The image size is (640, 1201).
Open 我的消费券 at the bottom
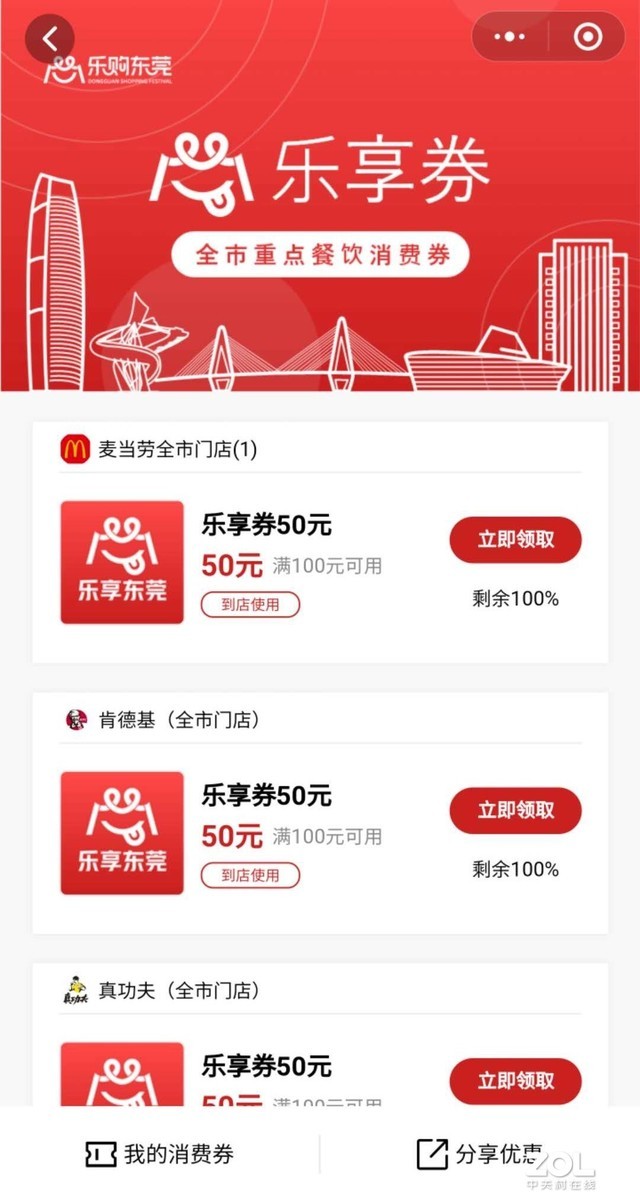coord(160,1154)
